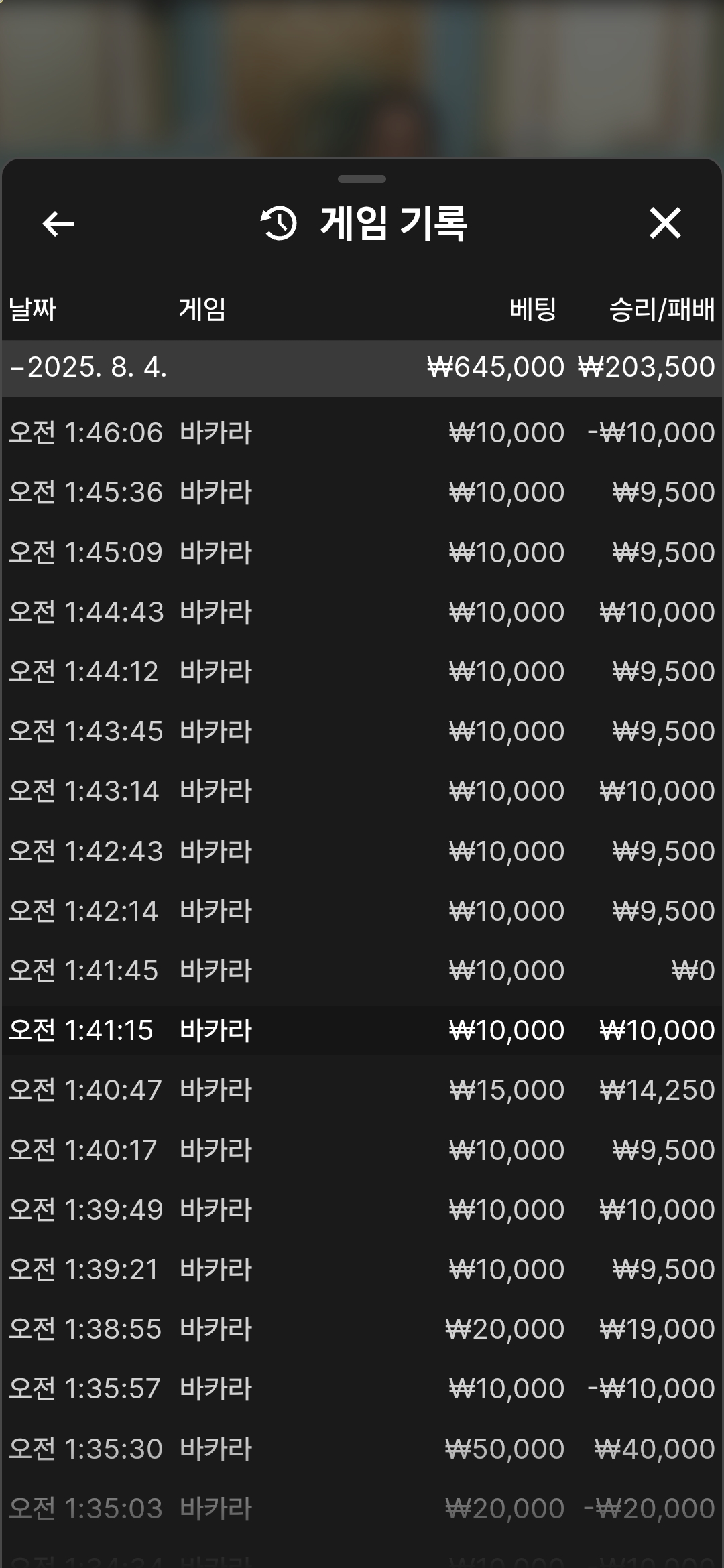Open the baccarat record at 1:45:36
The image size is (724, 1568).
pos(362,493)
